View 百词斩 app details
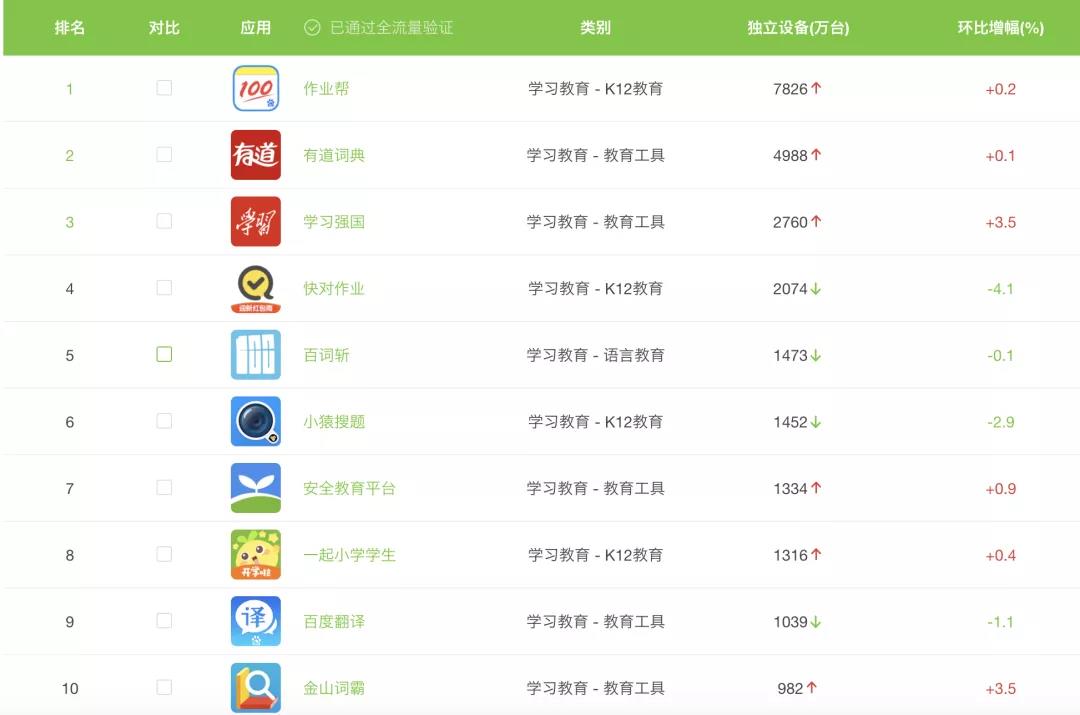 click(326, 355)
